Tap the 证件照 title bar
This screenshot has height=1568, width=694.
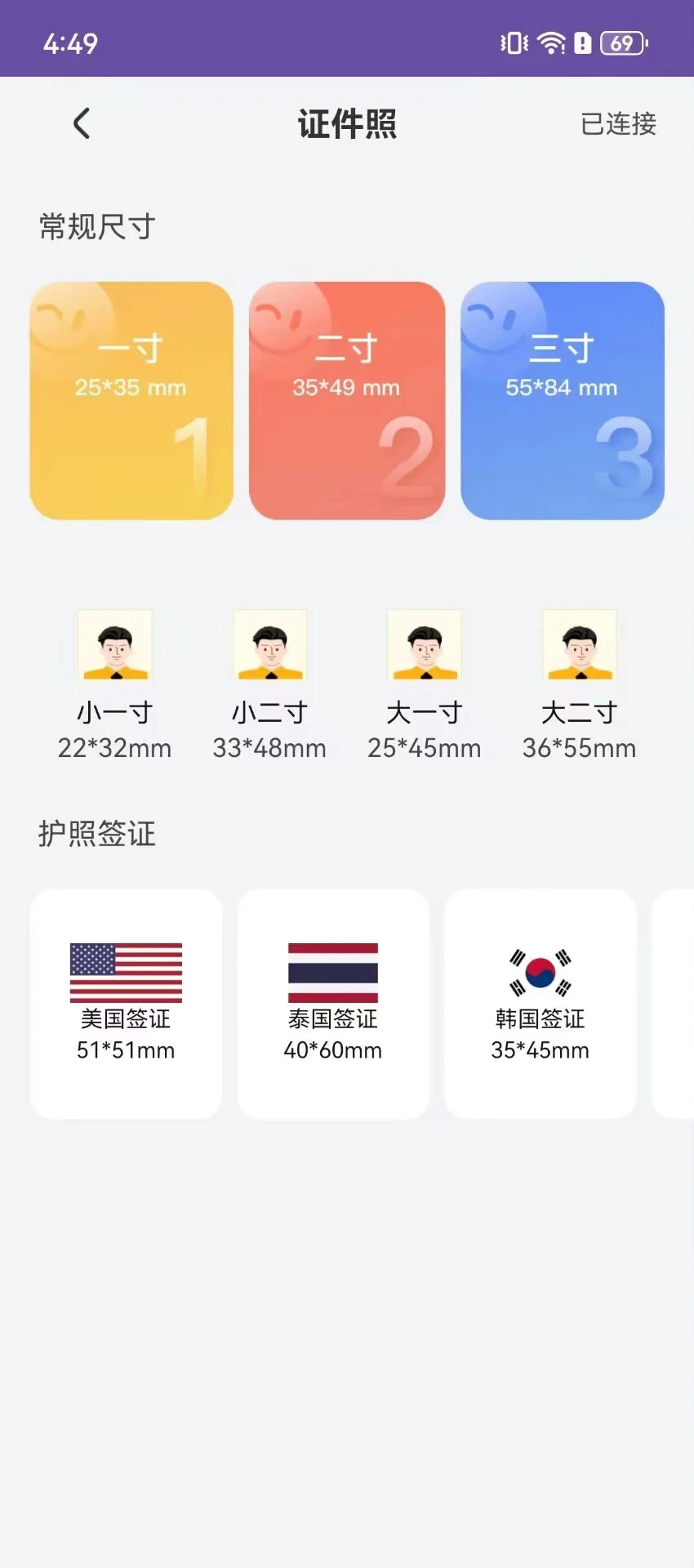coord(346,124)
